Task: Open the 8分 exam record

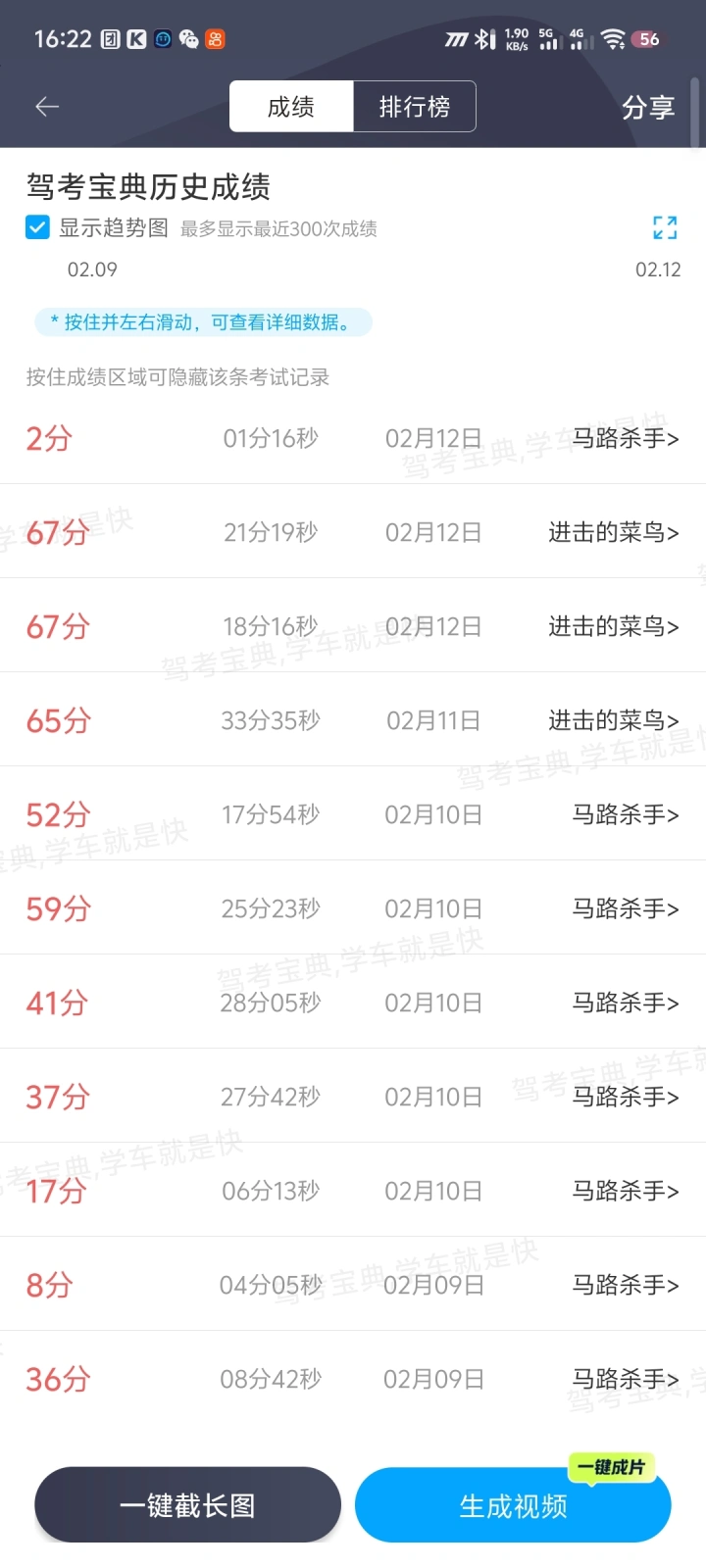Action: pos(353,1285)
